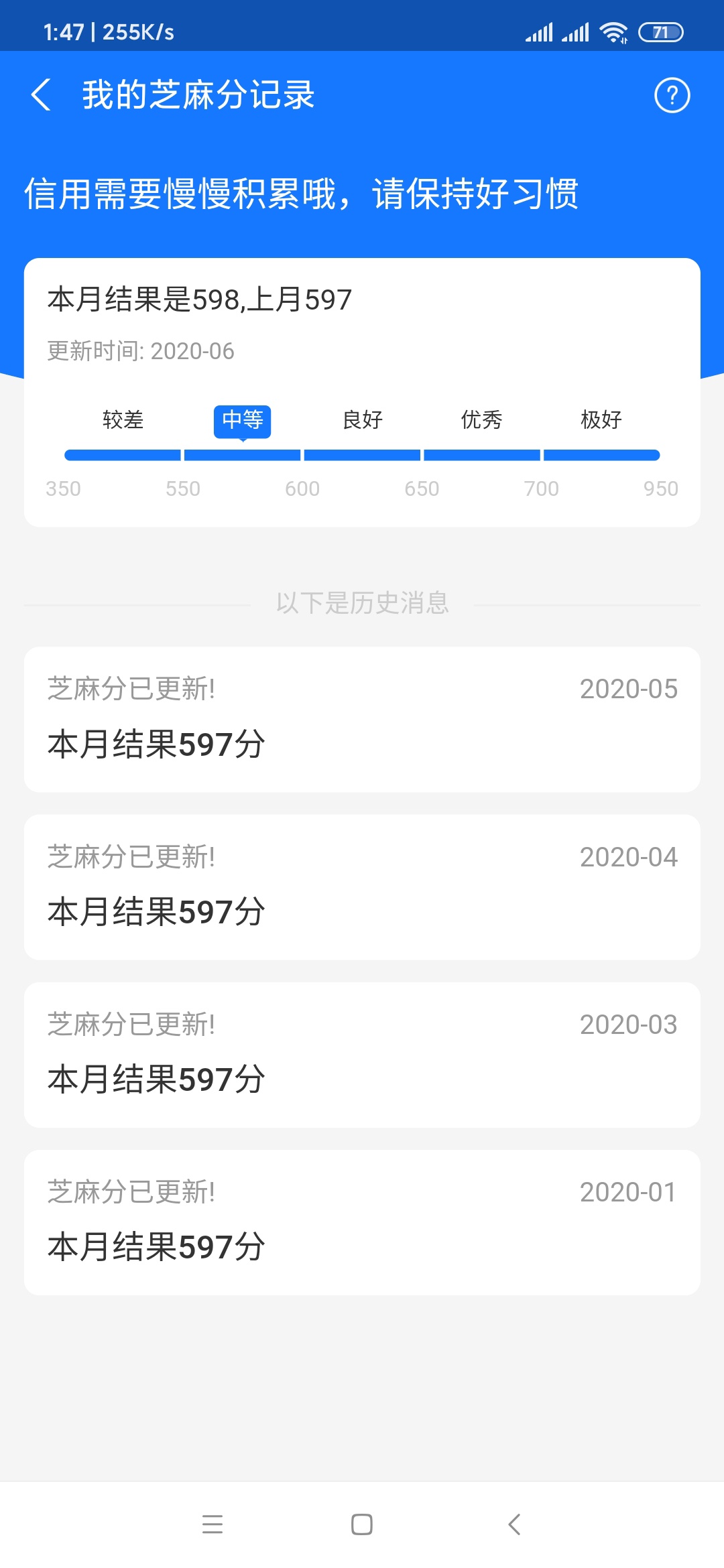Tap the system home button
The image size is (724, 1568).
[362, 1524]
